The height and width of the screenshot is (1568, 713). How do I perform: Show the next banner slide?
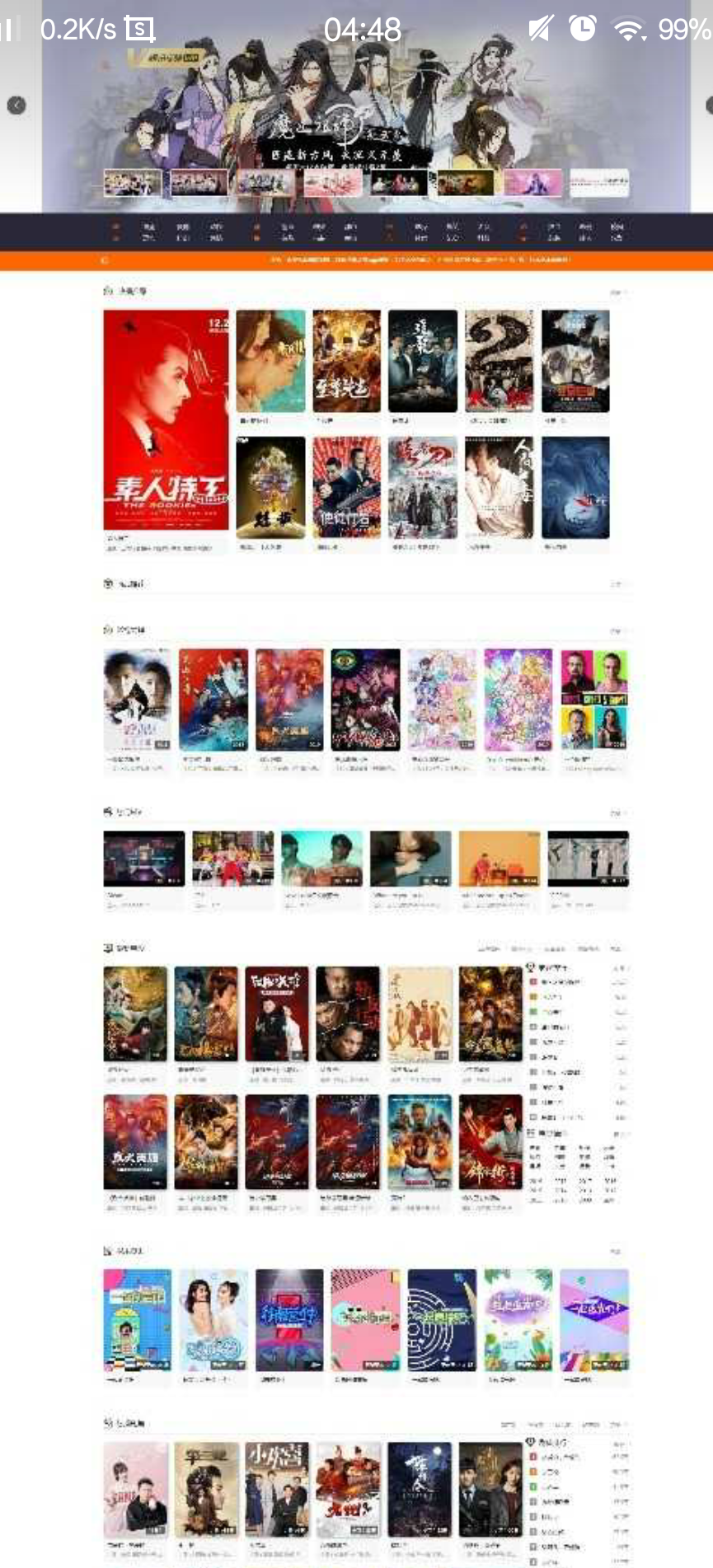tap(709, 105)
